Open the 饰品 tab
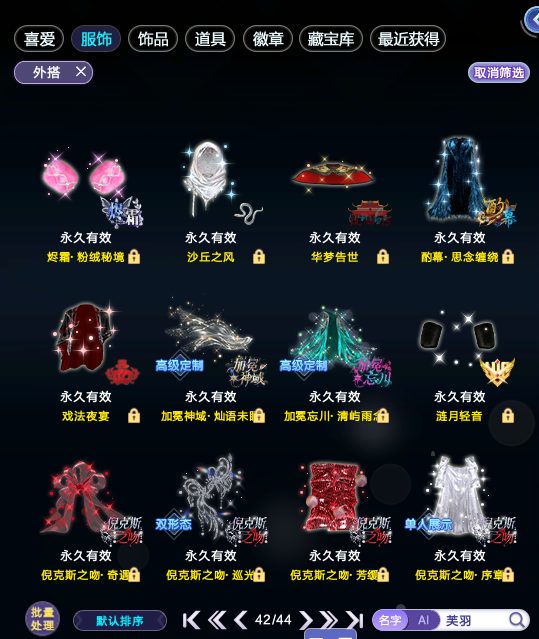 pos(153,39)
